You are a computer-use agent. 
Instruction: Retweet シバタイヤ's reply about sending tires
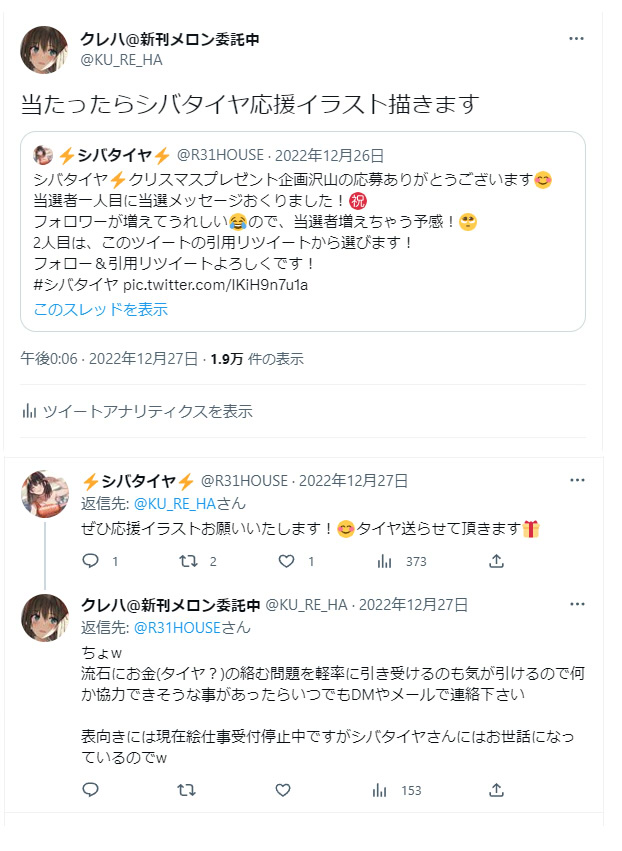[x=187, y=562]
